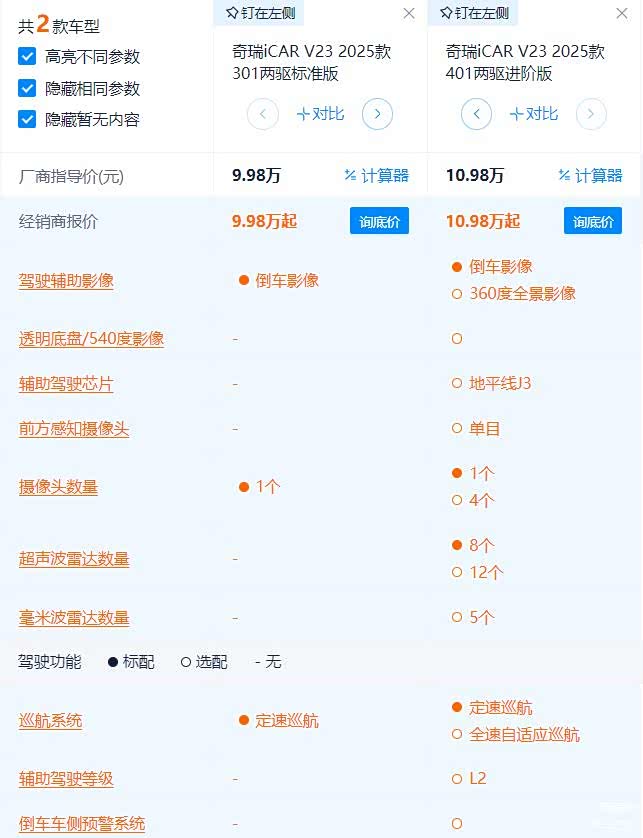Open the 计算器 for the 10.98万 model

click(x=590, y=176)
